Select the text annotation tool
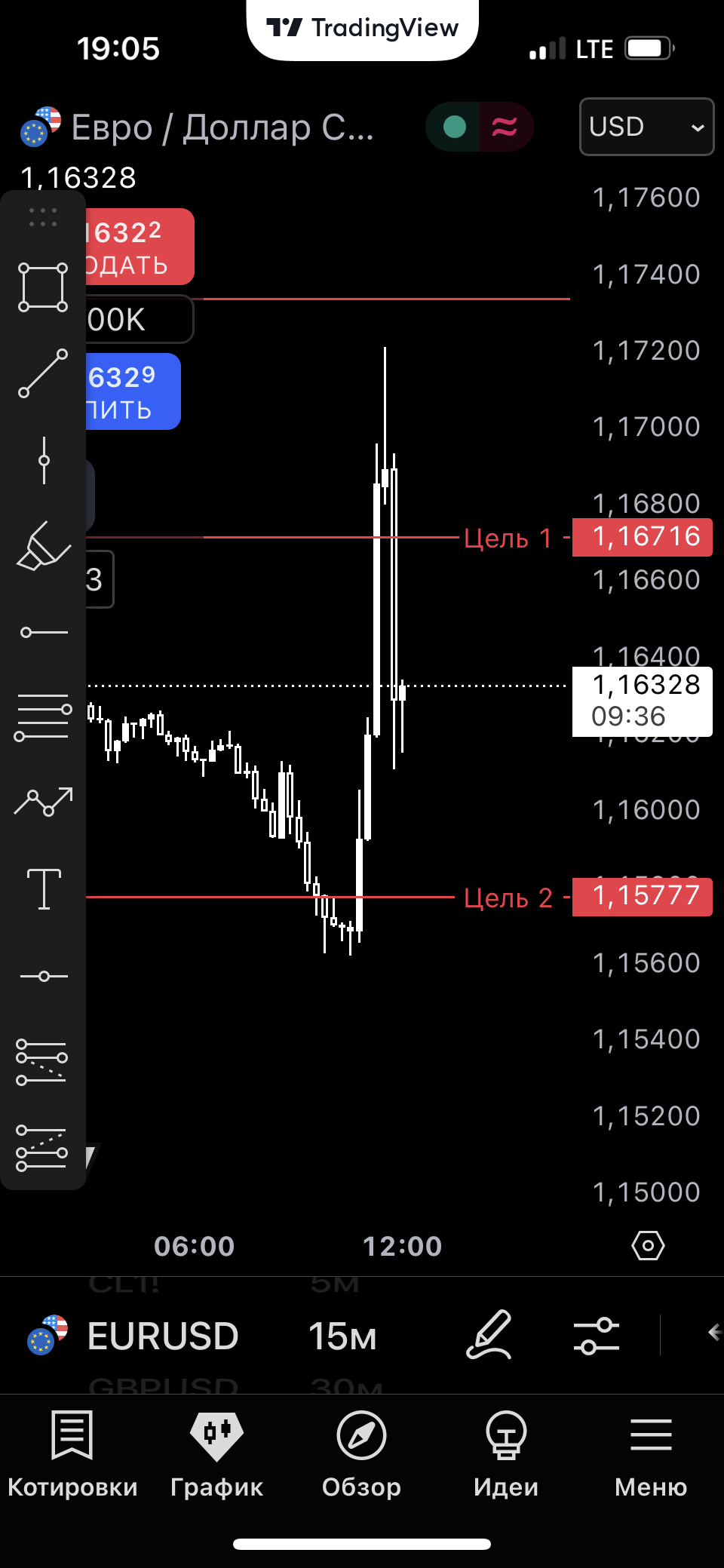This screenshot has width=724, height=1568. 44,889
